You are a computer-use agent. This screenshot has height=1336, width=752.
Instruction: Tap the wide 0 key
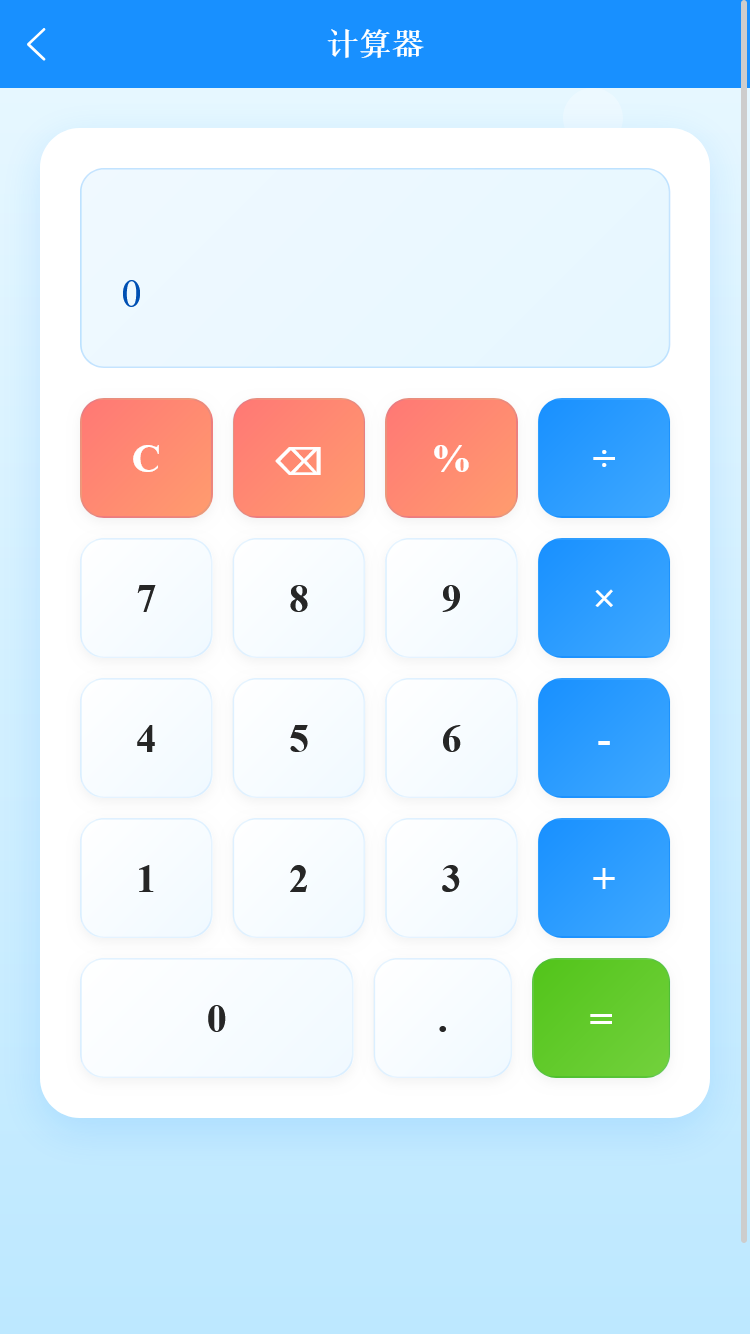[x=217, y=1018]
